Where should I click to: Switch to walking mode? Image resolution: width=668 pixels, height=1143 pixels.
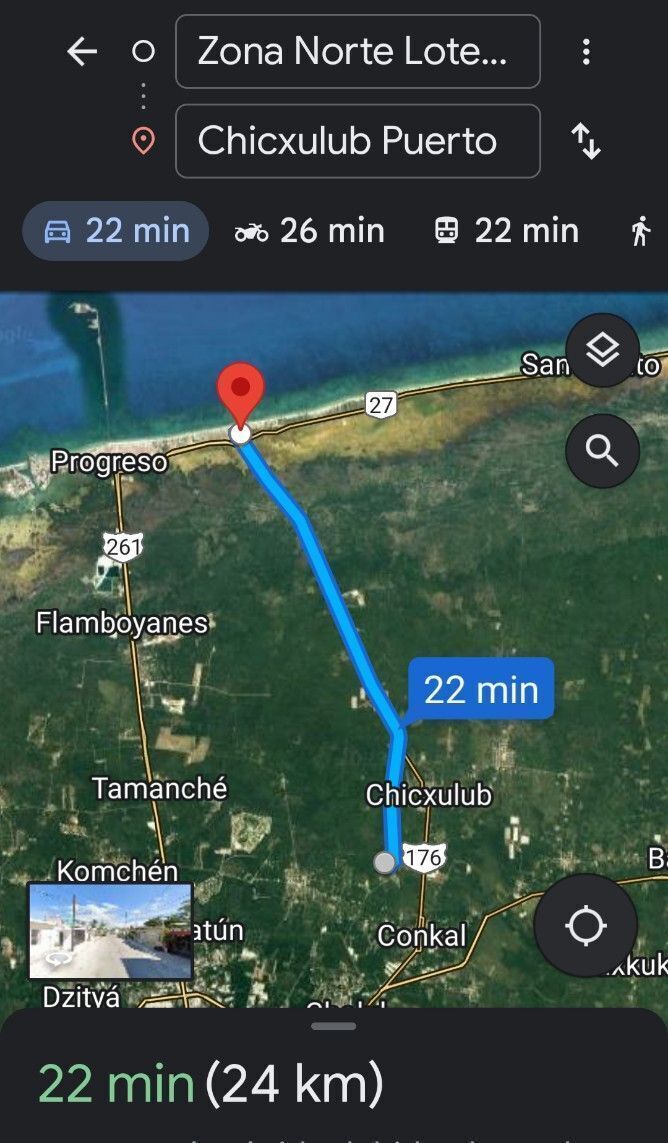[640, 231]
